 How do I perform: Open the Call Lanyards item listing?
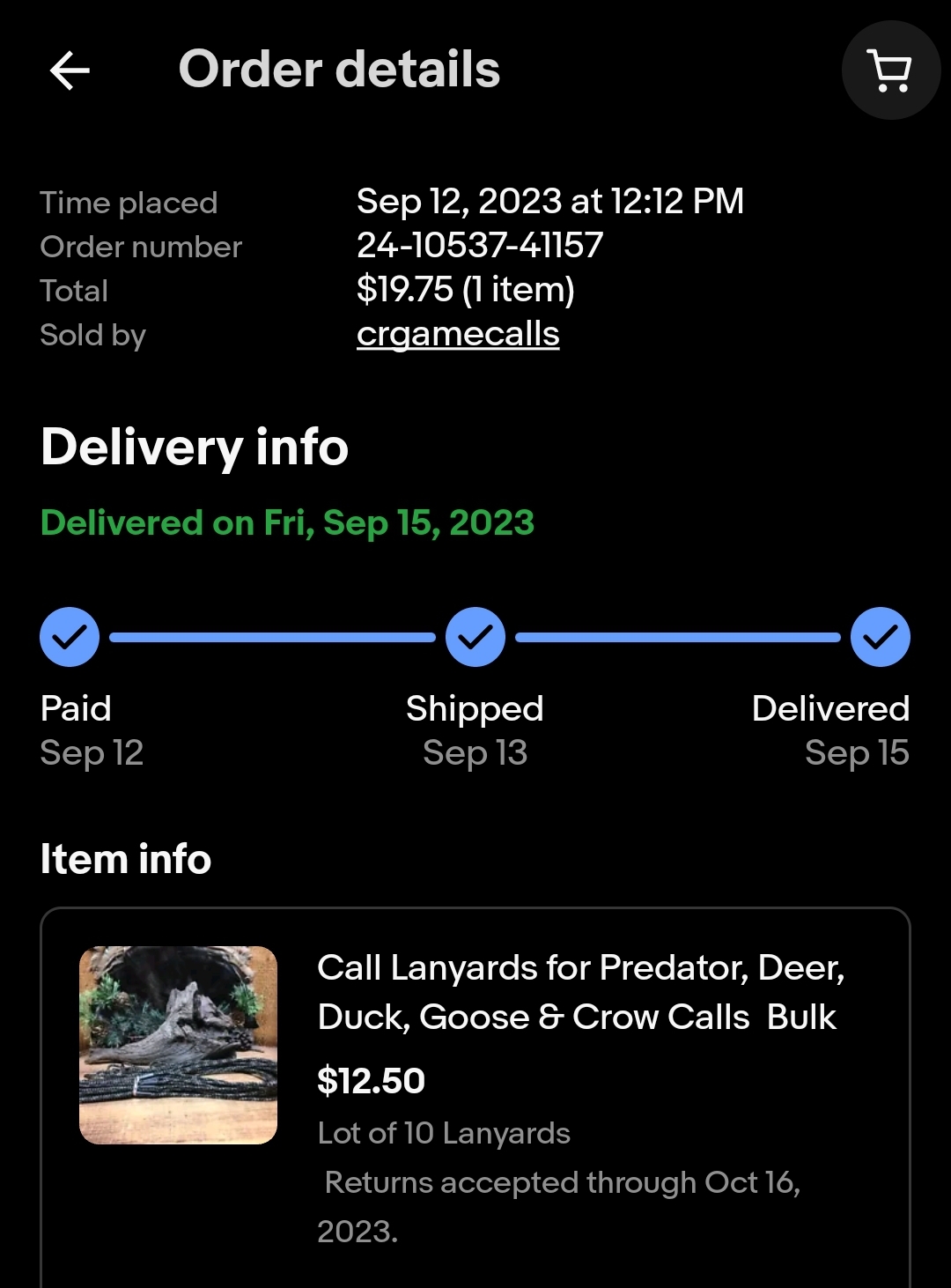point(579,992)
